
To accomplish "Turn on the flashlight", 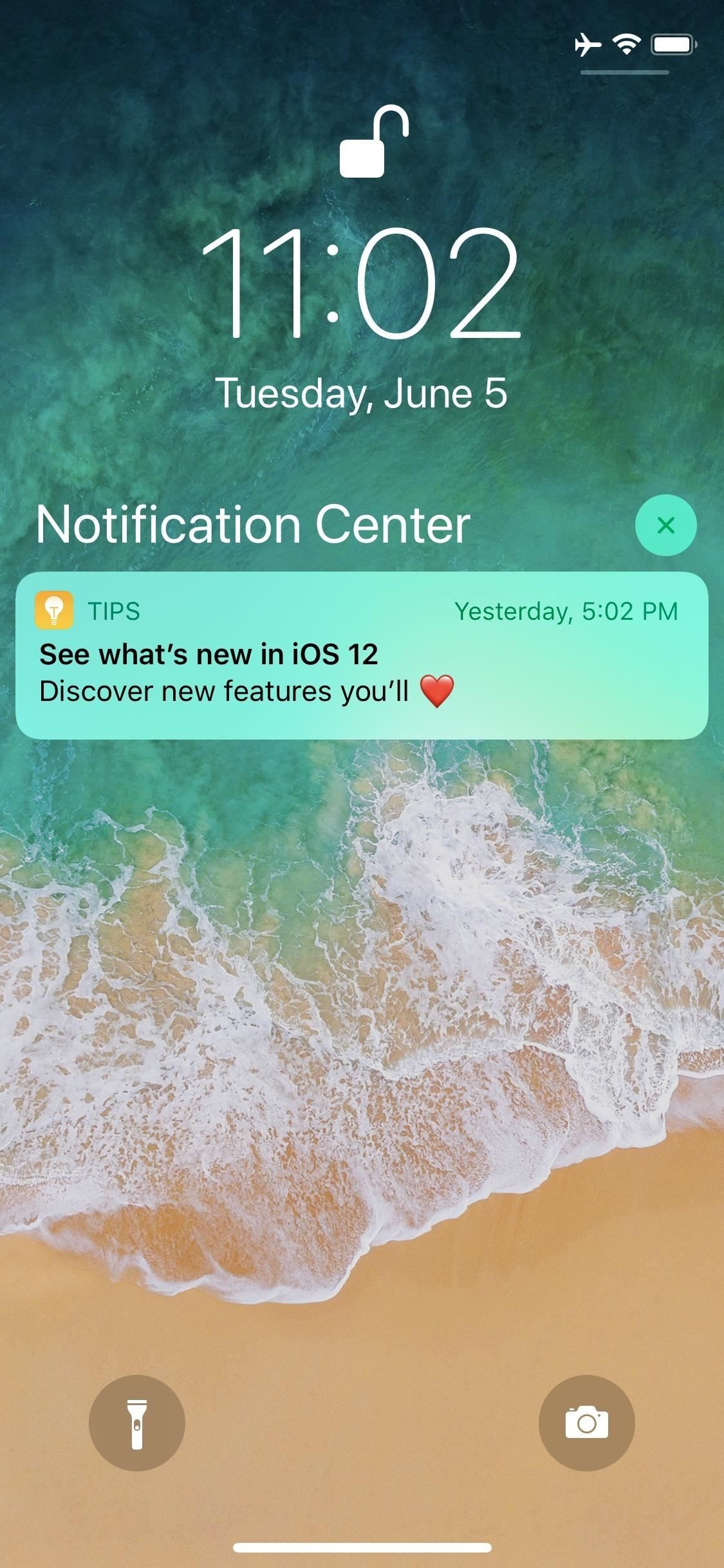I will (x=136, y=1423).
